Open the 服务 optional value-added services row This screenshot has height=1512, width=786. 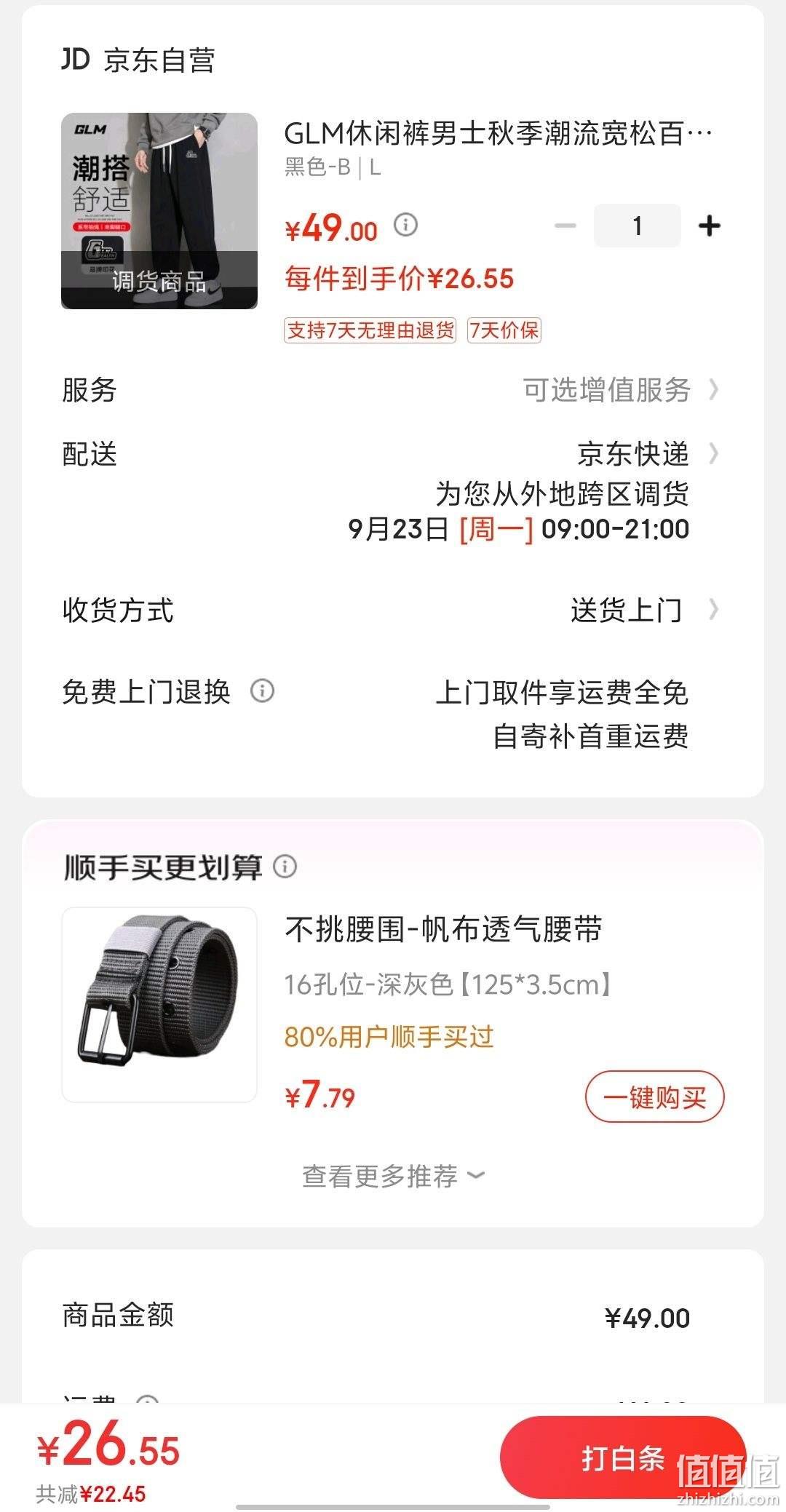point(393,390)
